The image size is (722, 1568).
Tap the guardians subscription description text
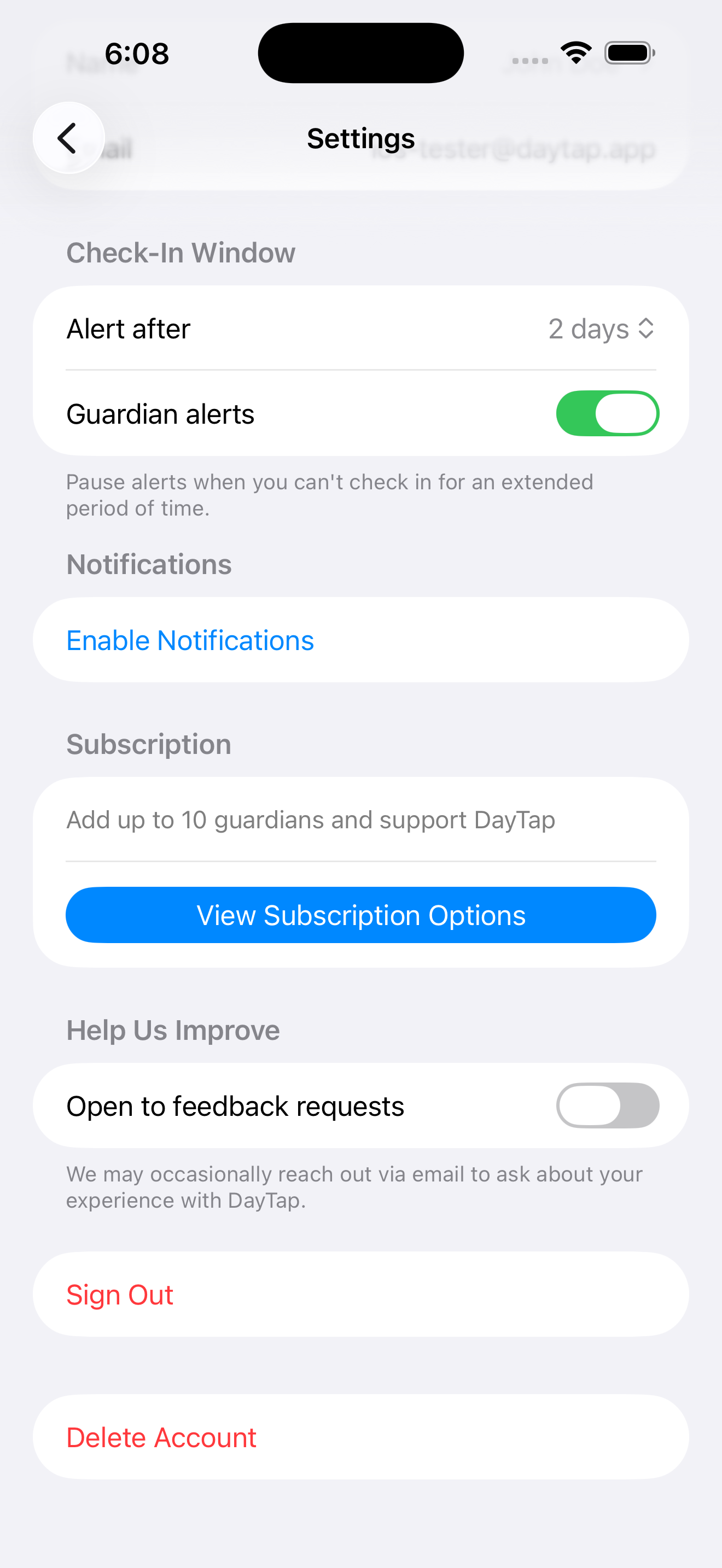click(x=311, y=820)
